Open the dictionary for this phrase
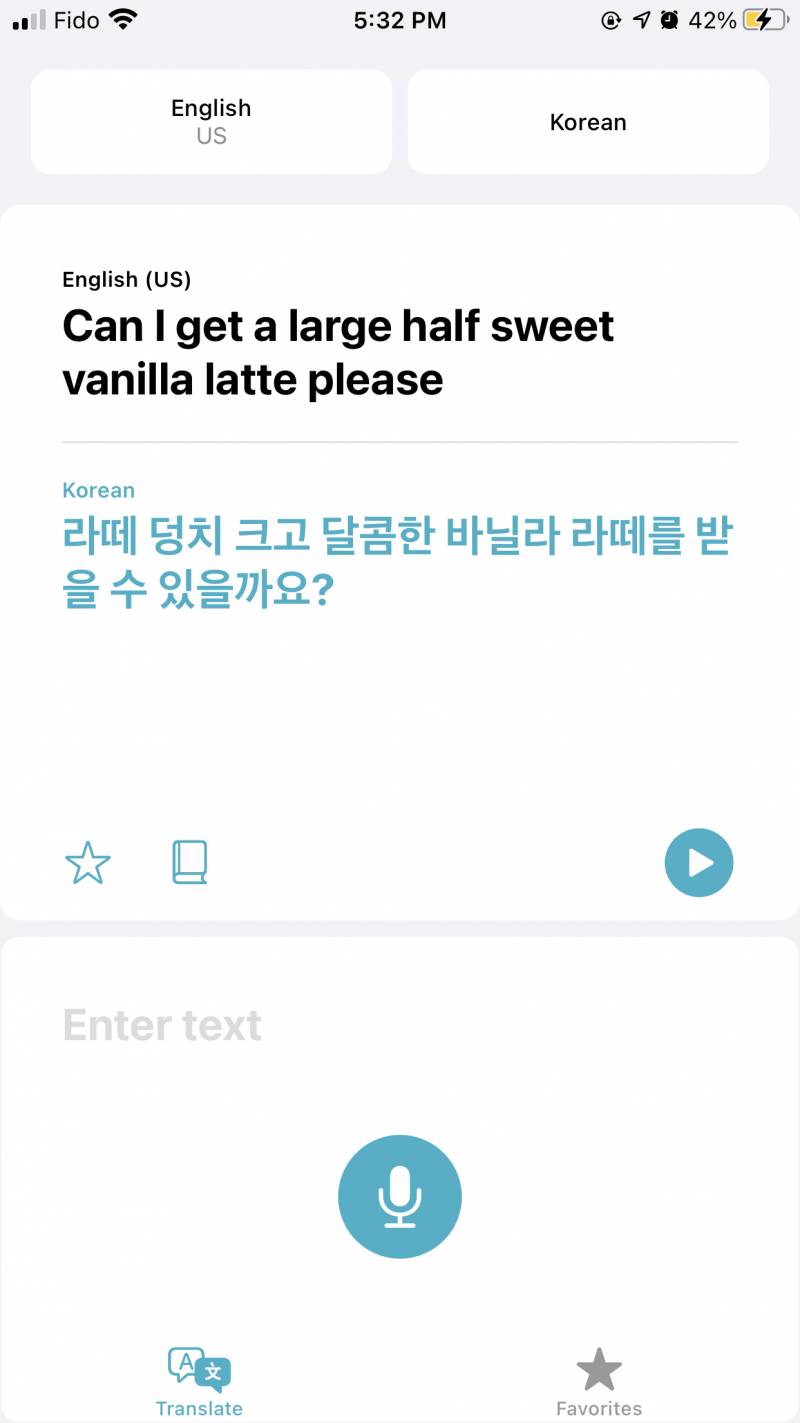This screenshot has height=1423, width=800. [x=190, y=861]
